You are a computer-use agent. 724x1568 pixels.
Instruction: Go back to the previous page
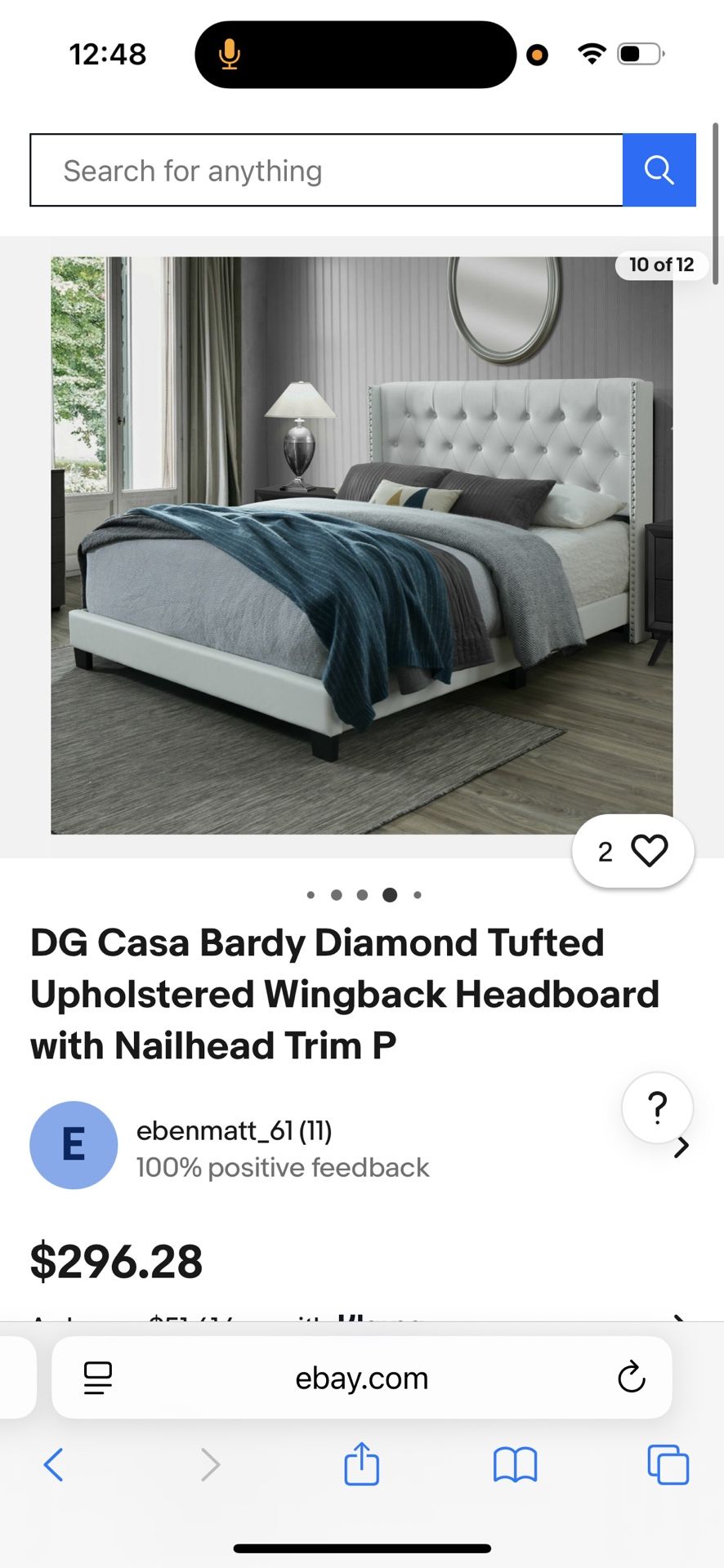54,1465
